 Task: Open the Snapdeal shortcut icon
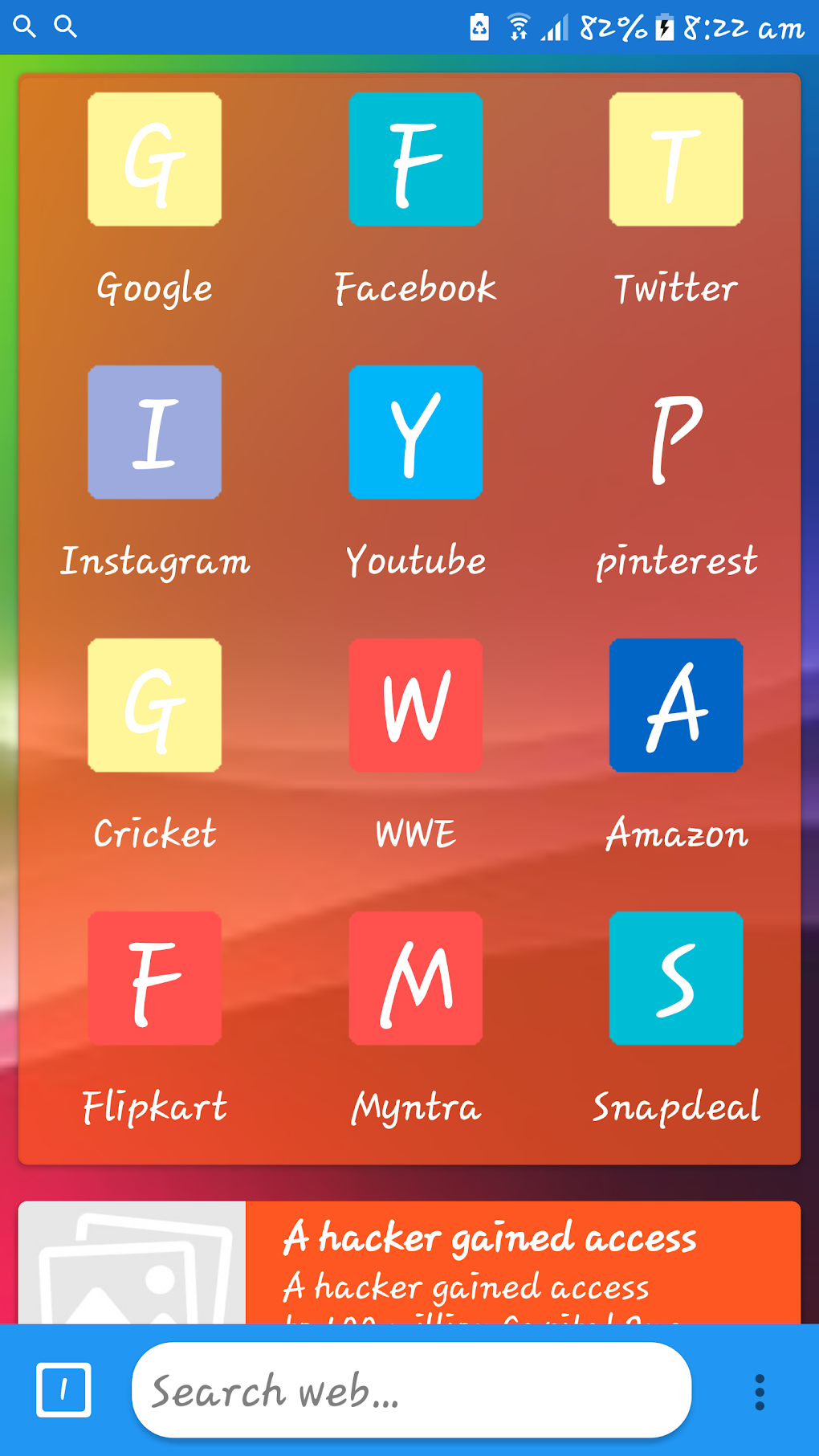click(675, 978)
